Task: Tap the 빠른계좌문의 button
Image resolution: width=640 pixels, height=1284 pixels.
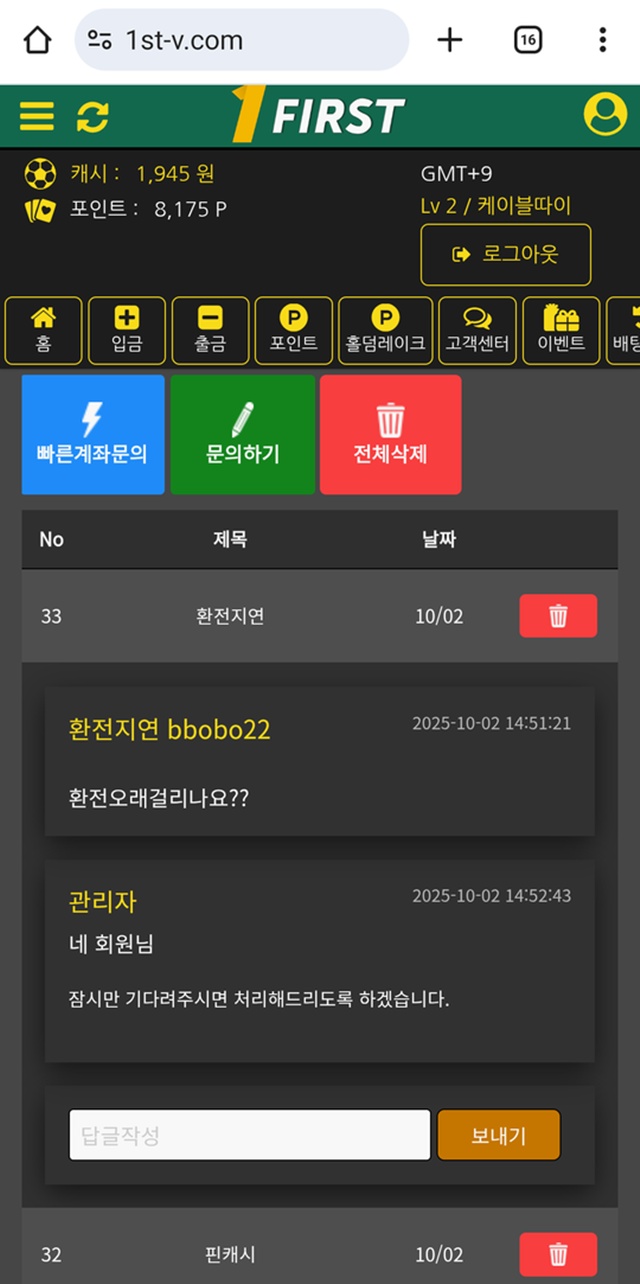Action: coord(93,434)
